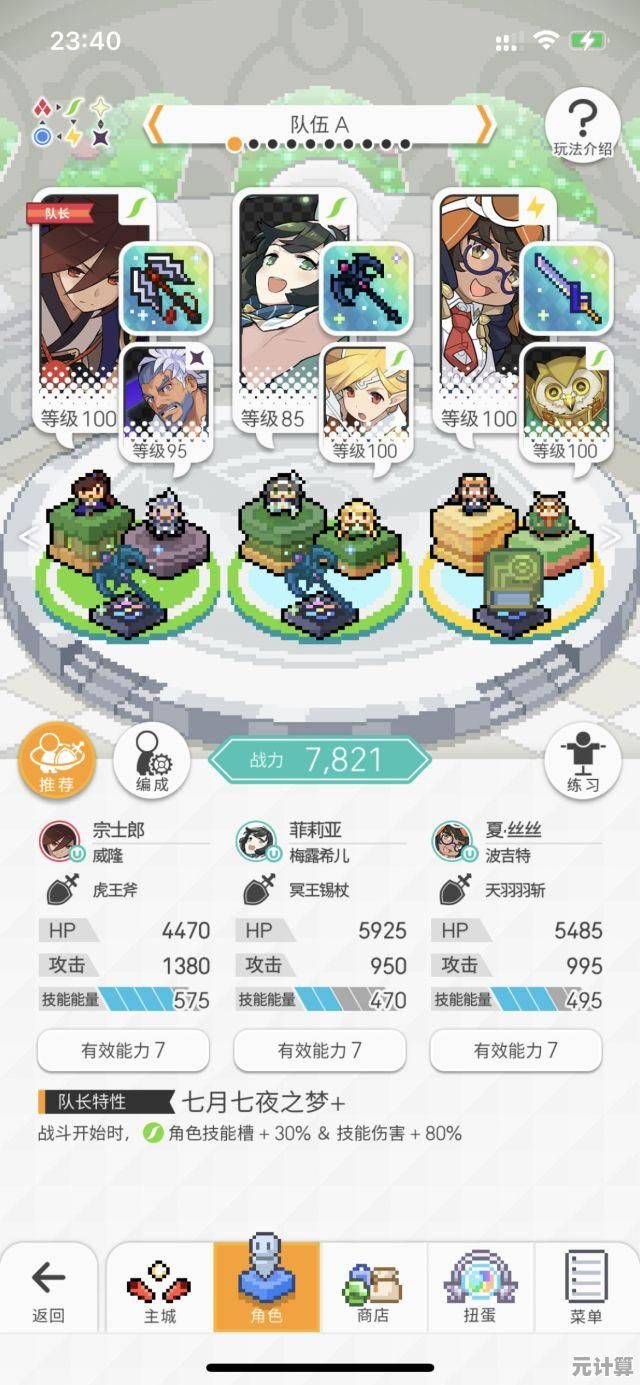Open the 玩法介绍 help button
The height and width of the screenshot is (1385, 640).
(583, 124)
